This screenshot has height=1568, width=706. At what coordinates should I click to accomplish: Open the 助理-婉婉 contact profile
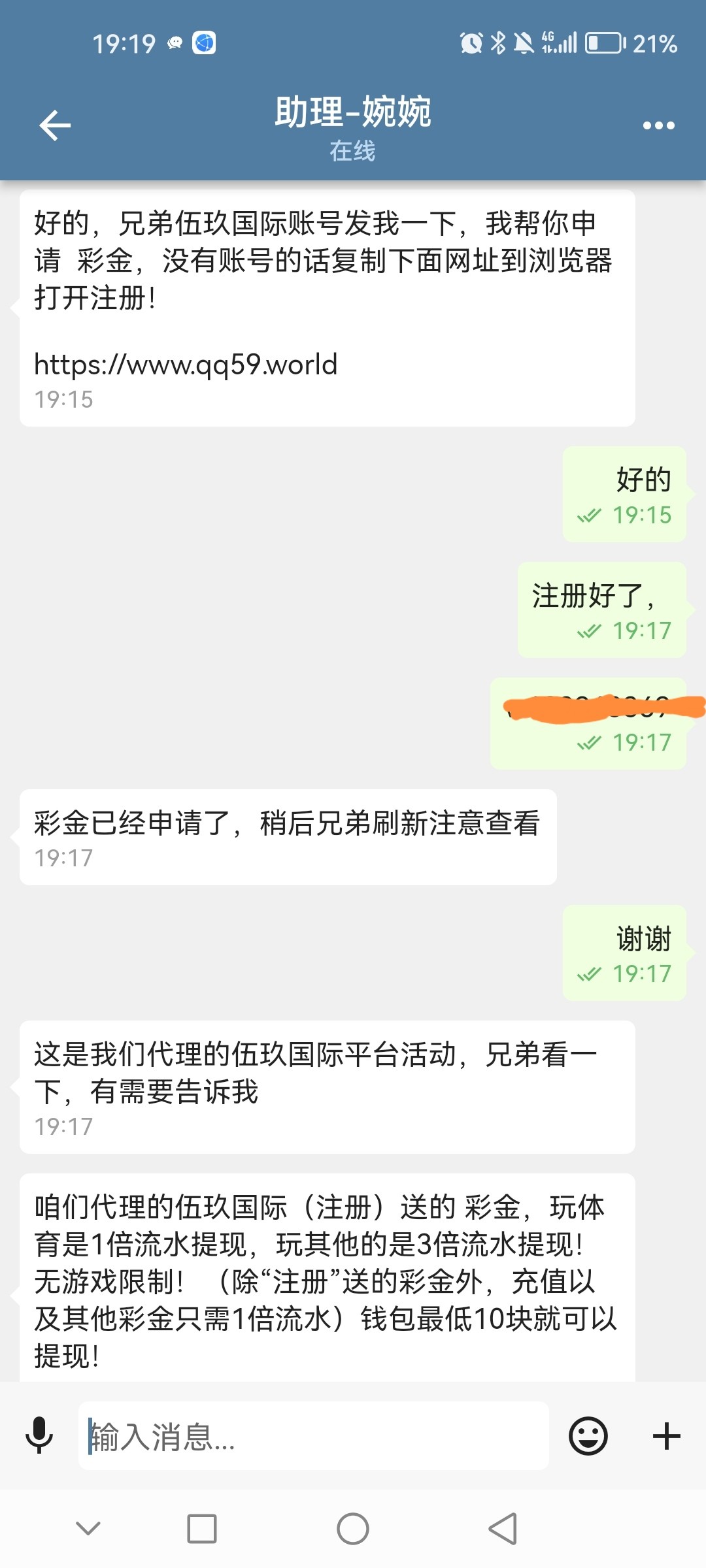(353, 112)
